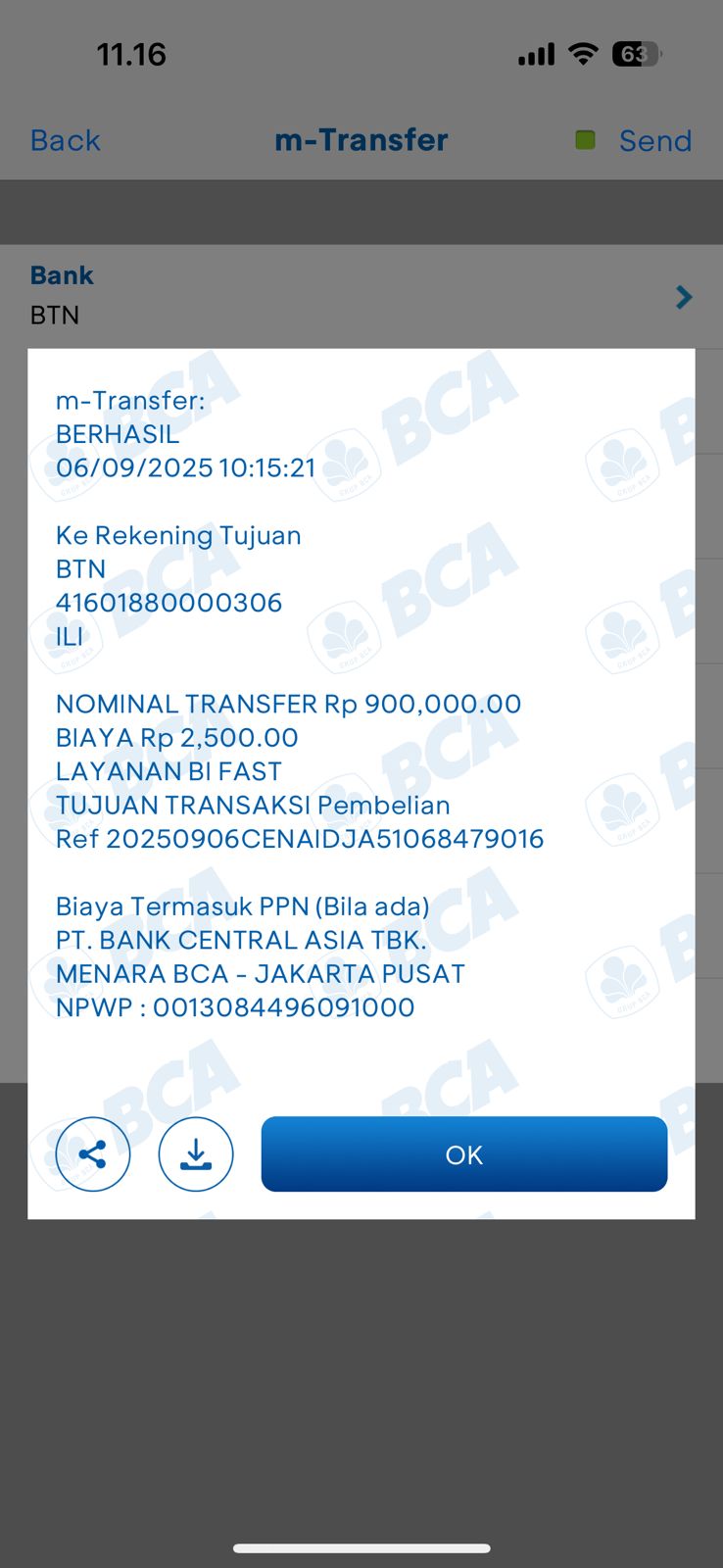Tap Send in the top bar

[x=654, y=141]
